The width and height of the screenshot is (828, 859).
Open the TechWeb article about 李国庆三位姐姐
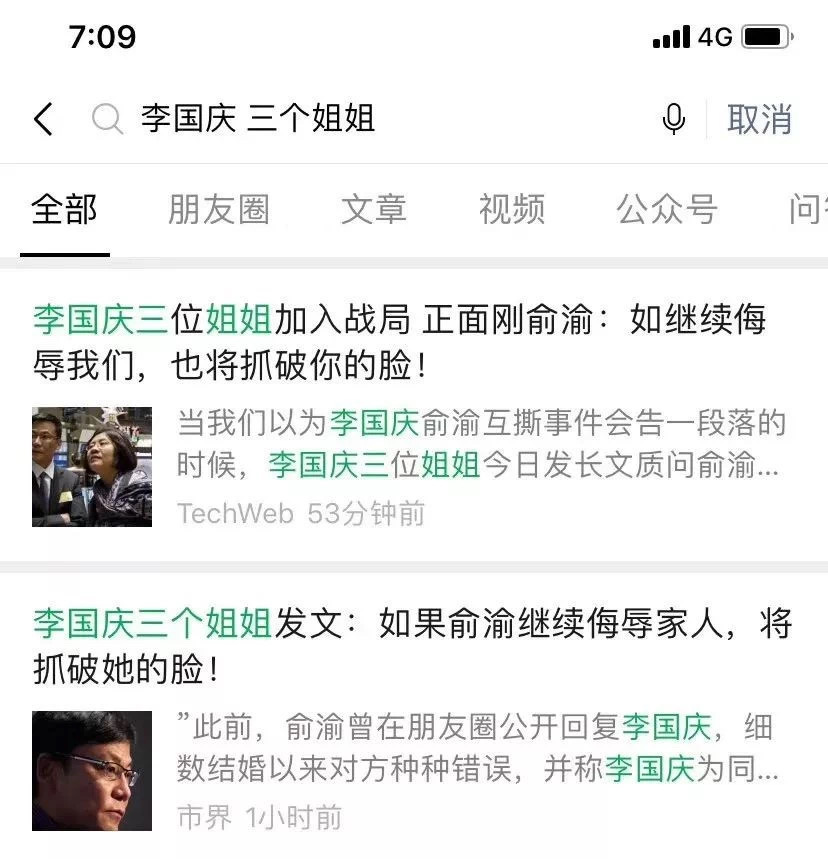click(400, 342)
